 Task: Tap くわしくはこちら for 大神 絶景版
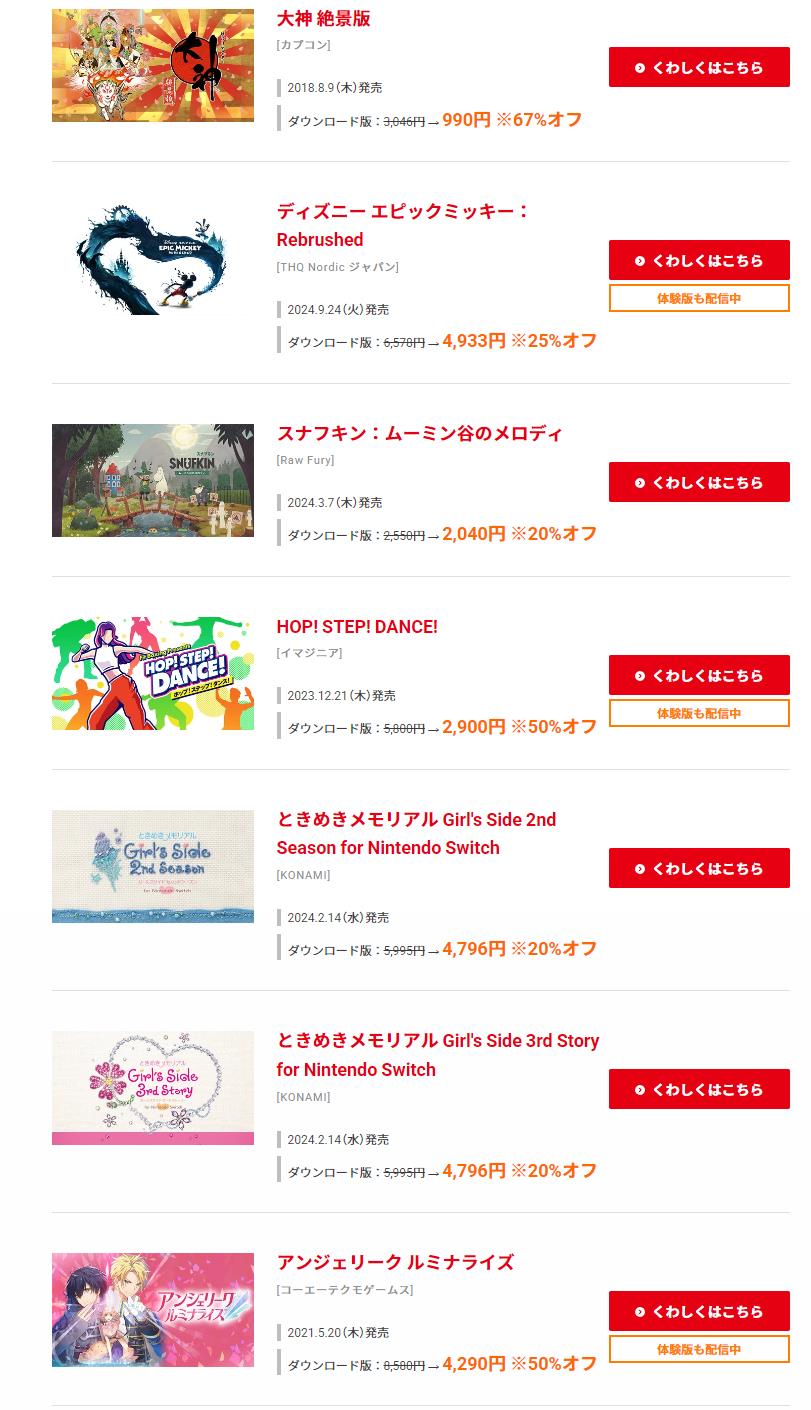(x=698, y=67)
